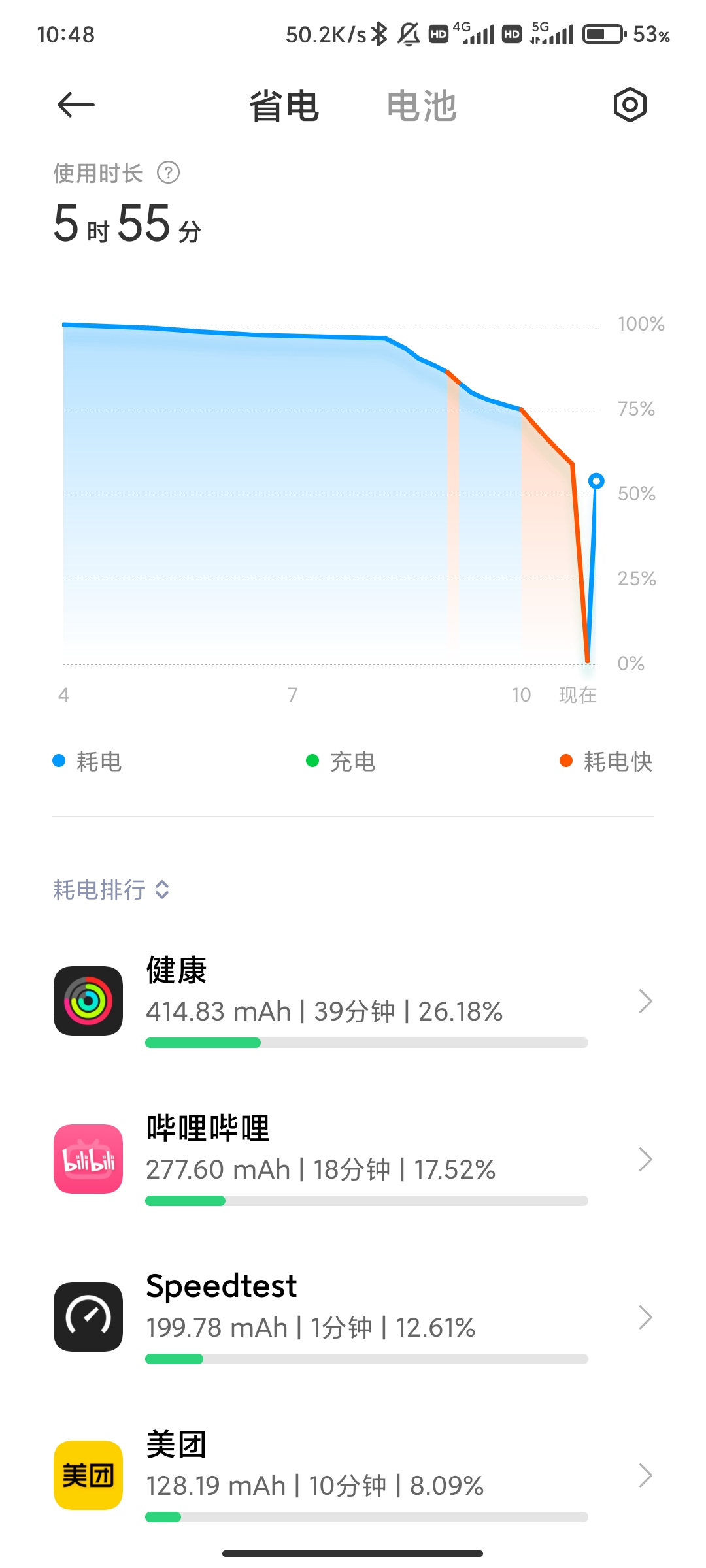Open 健康 power usage details
The height and width of the screenshot is (1568, 706).
point(353,1001)
